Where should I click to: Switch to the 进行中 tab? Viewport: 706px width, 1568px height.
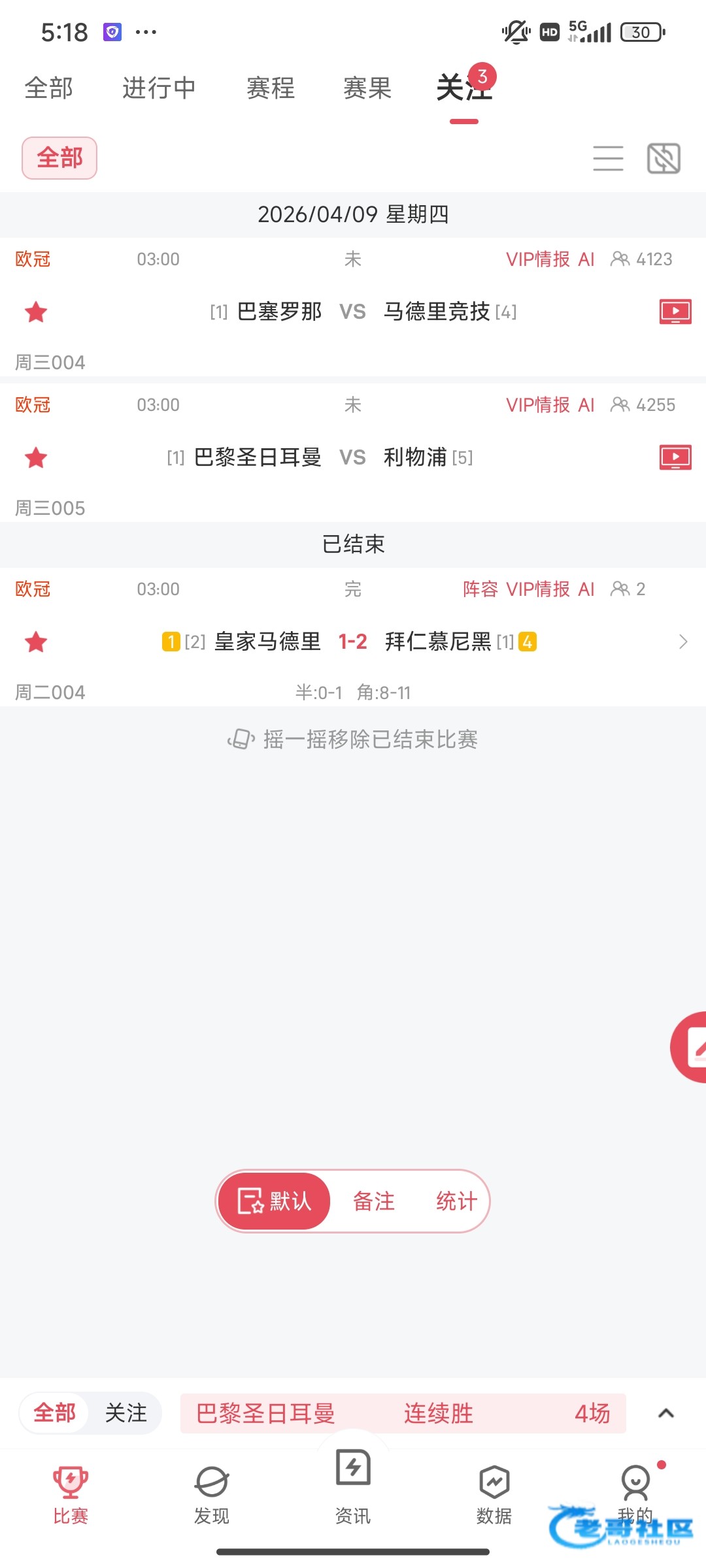[159, 88]
